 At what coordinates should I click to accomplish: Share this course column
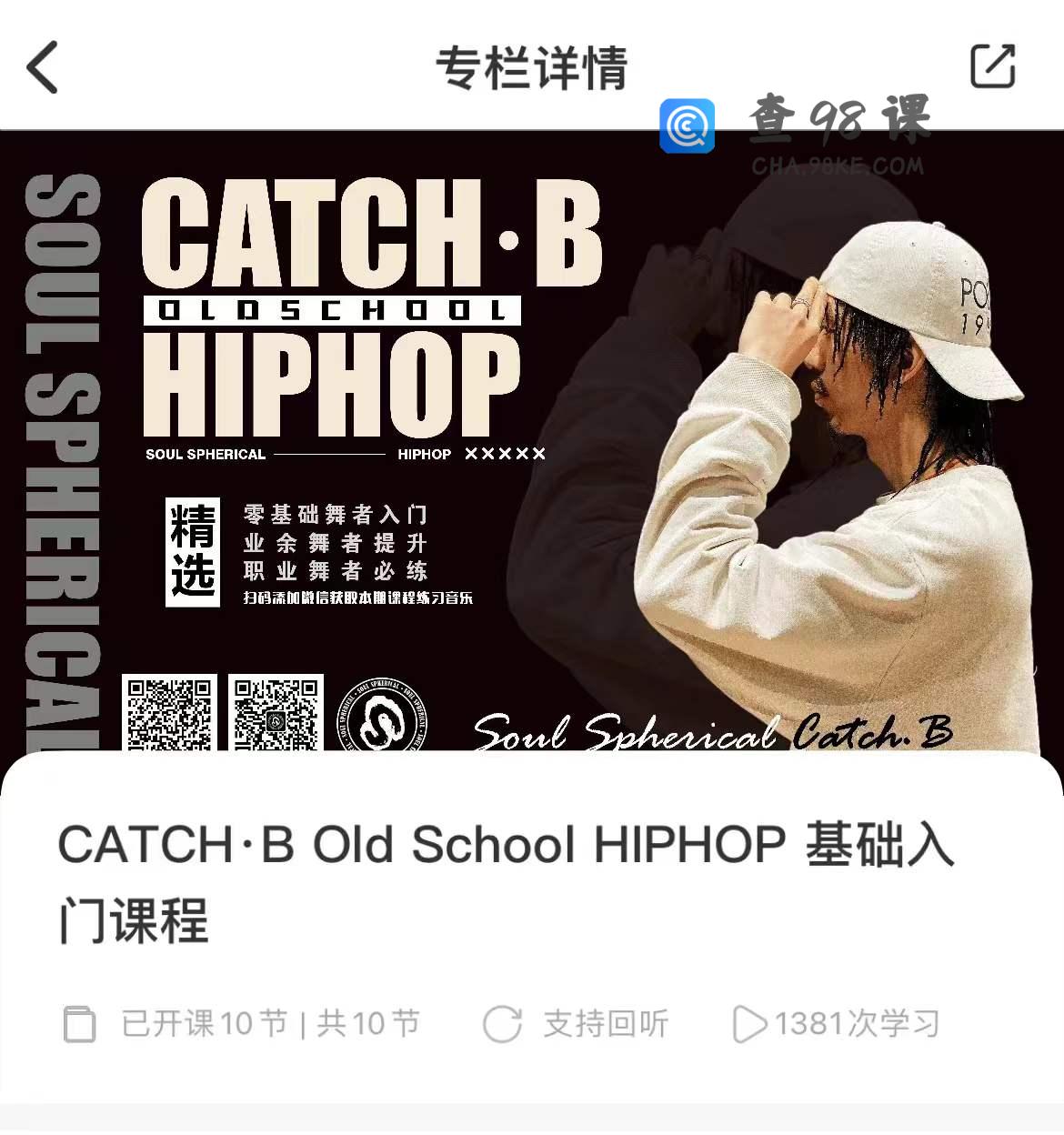click(992, 66)
